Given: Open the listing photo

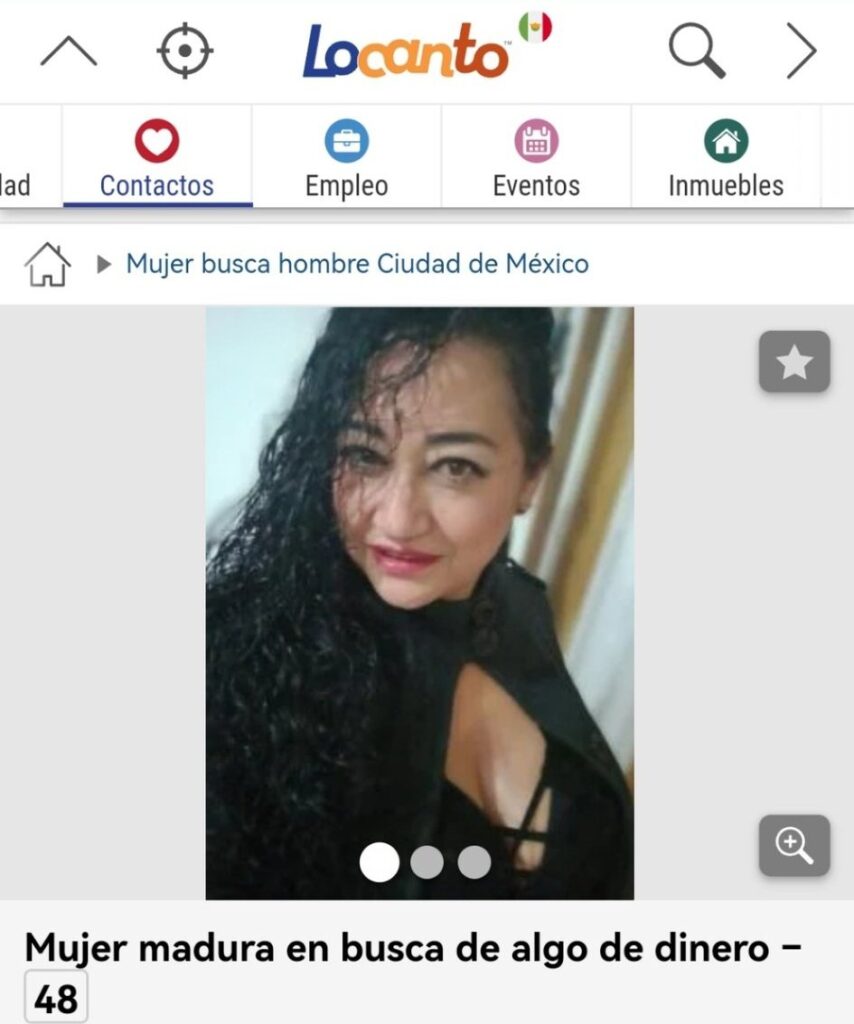Looking at the screenshot, I should click(x=419, y=580).
